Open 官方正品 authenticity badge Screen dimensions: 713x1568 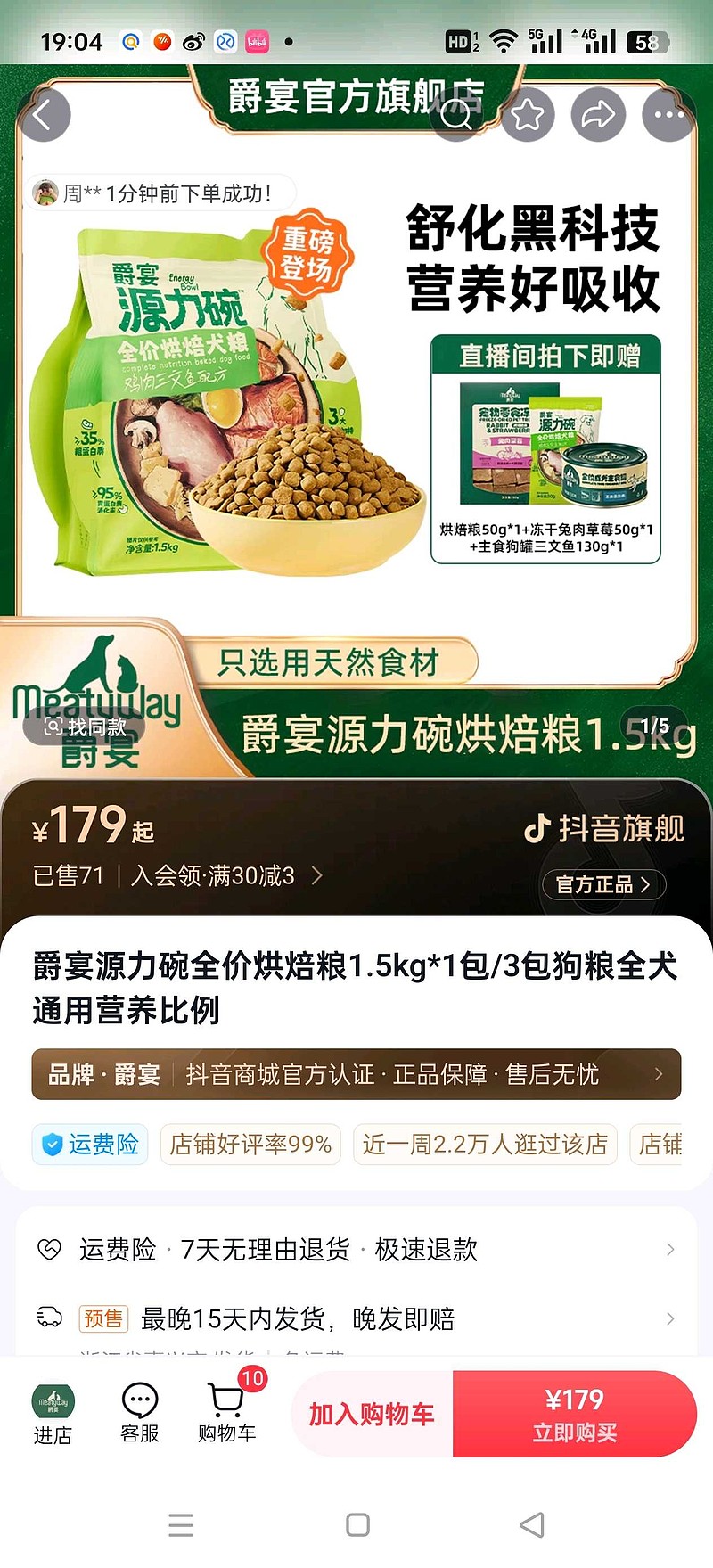pos(603,884)
